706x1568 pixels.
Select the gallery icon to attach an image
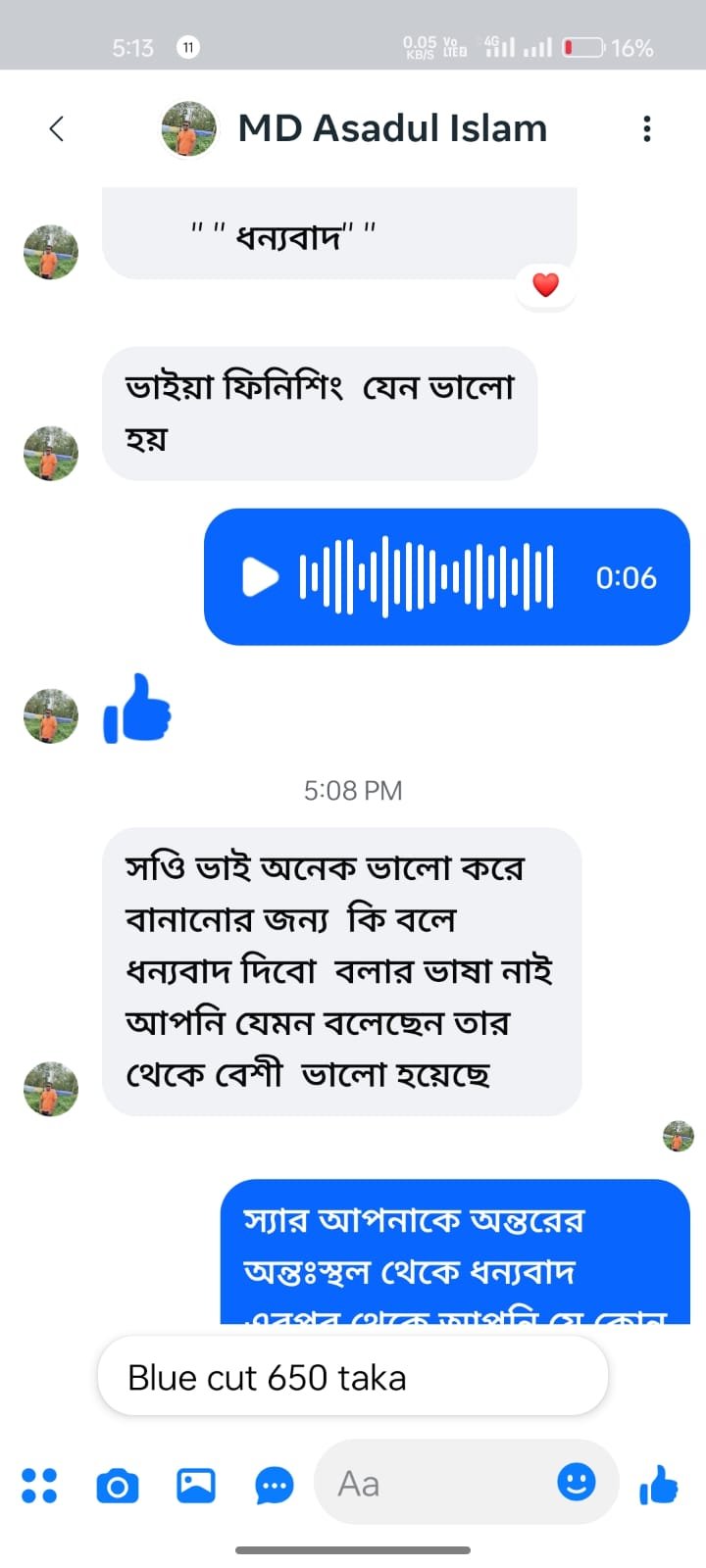[195, 1484]
